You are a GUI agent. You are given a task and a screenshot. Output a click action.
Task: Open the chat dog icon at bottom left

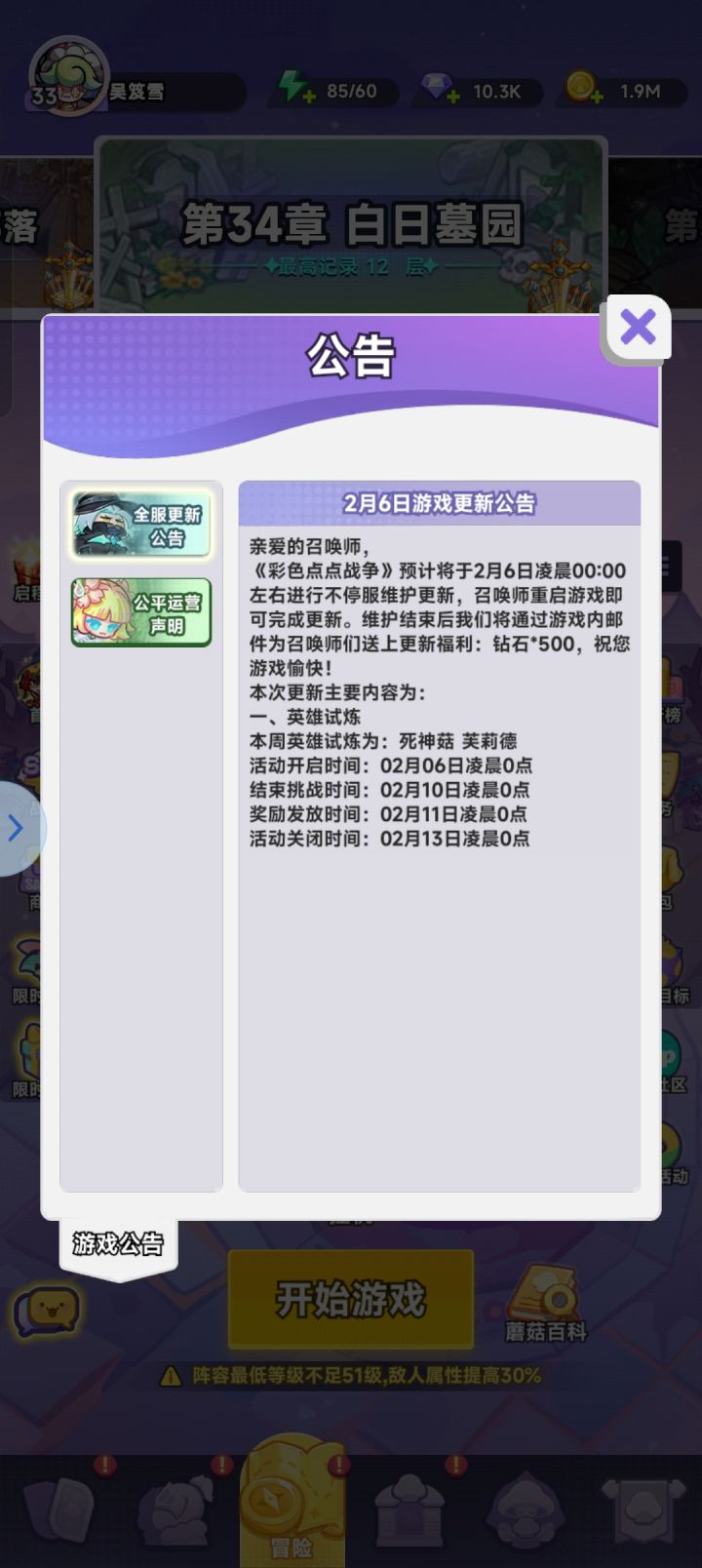click(46, 1312)
